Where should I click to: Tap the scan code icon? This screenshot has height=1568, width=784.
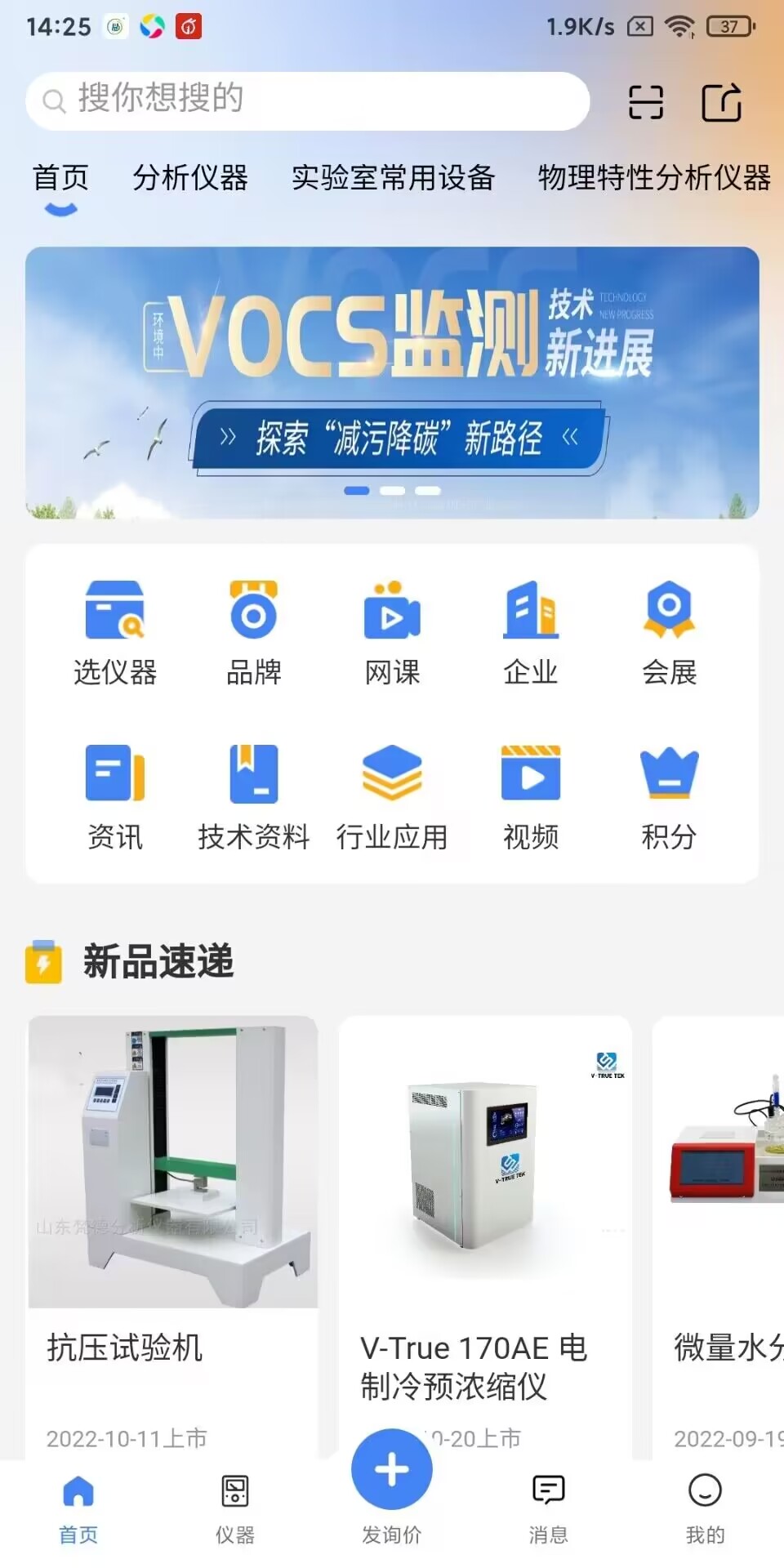tap(645, 103)
